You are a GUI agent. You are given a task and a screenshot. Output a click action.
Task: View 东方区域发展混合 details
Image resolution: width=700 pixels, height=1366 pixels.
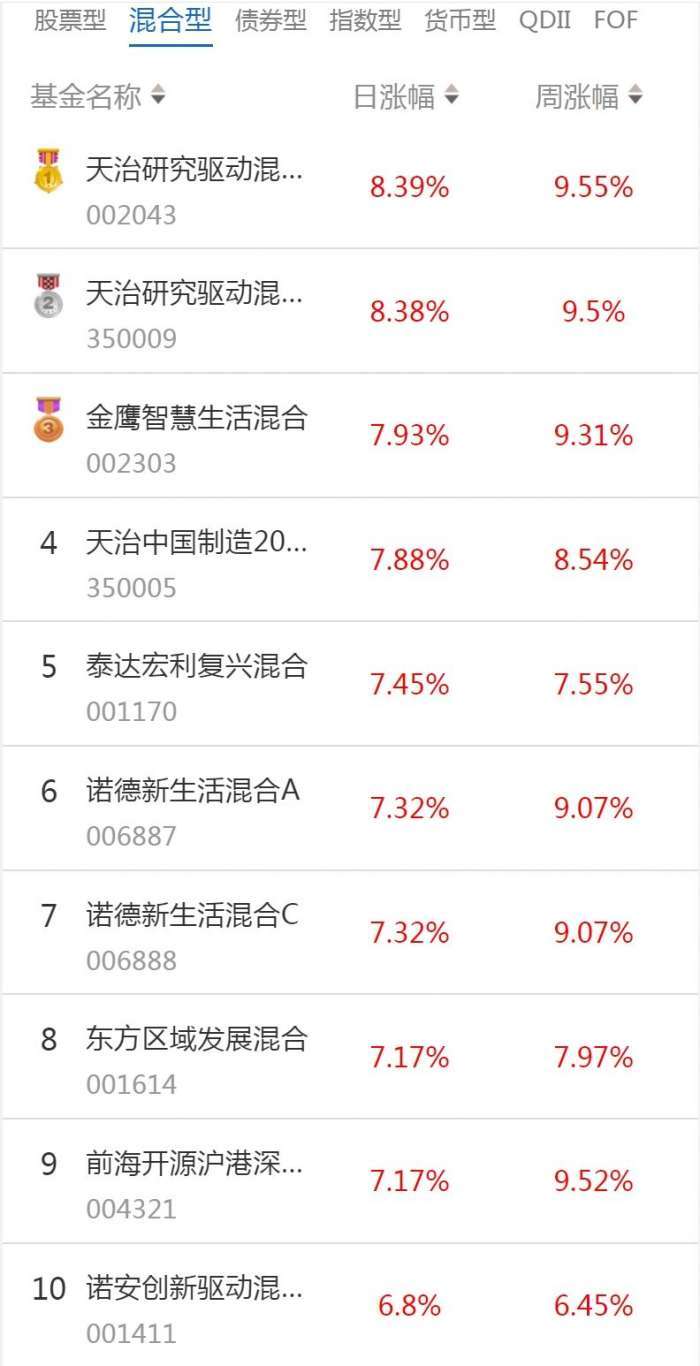coord(197,1040)
